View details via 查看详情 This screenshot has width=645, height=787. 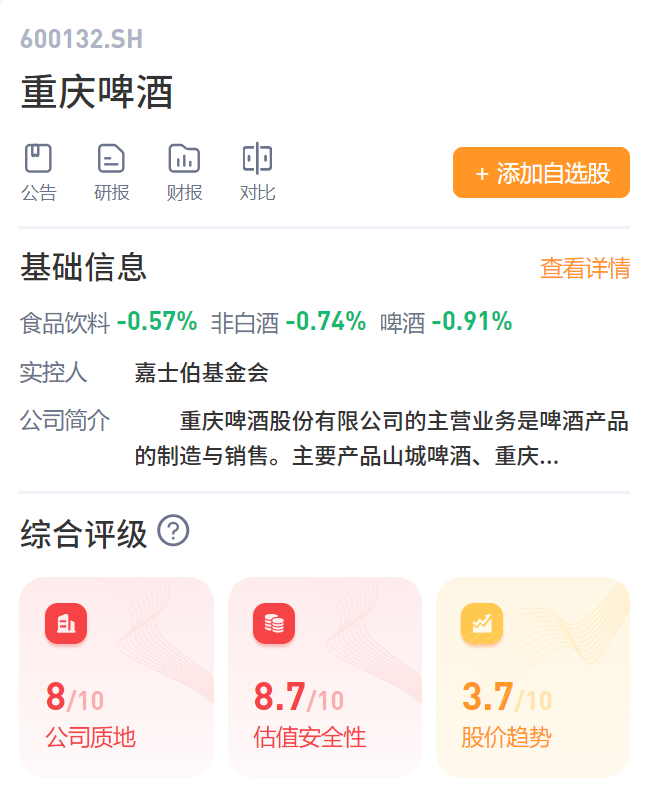(x=585, y=268)
